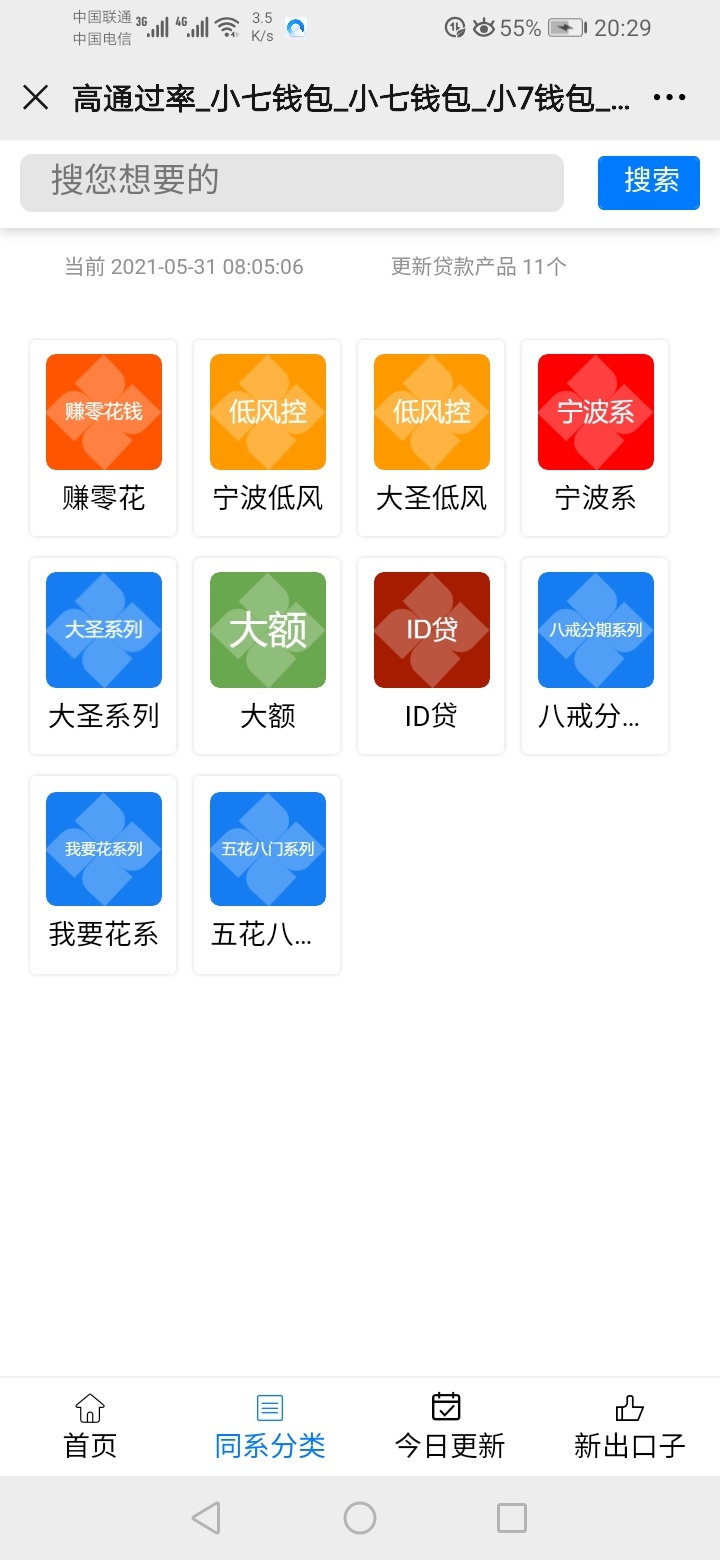Open the 宁波低风 category tile
This screenshot has width=720, height=1560.
point(268,438)
